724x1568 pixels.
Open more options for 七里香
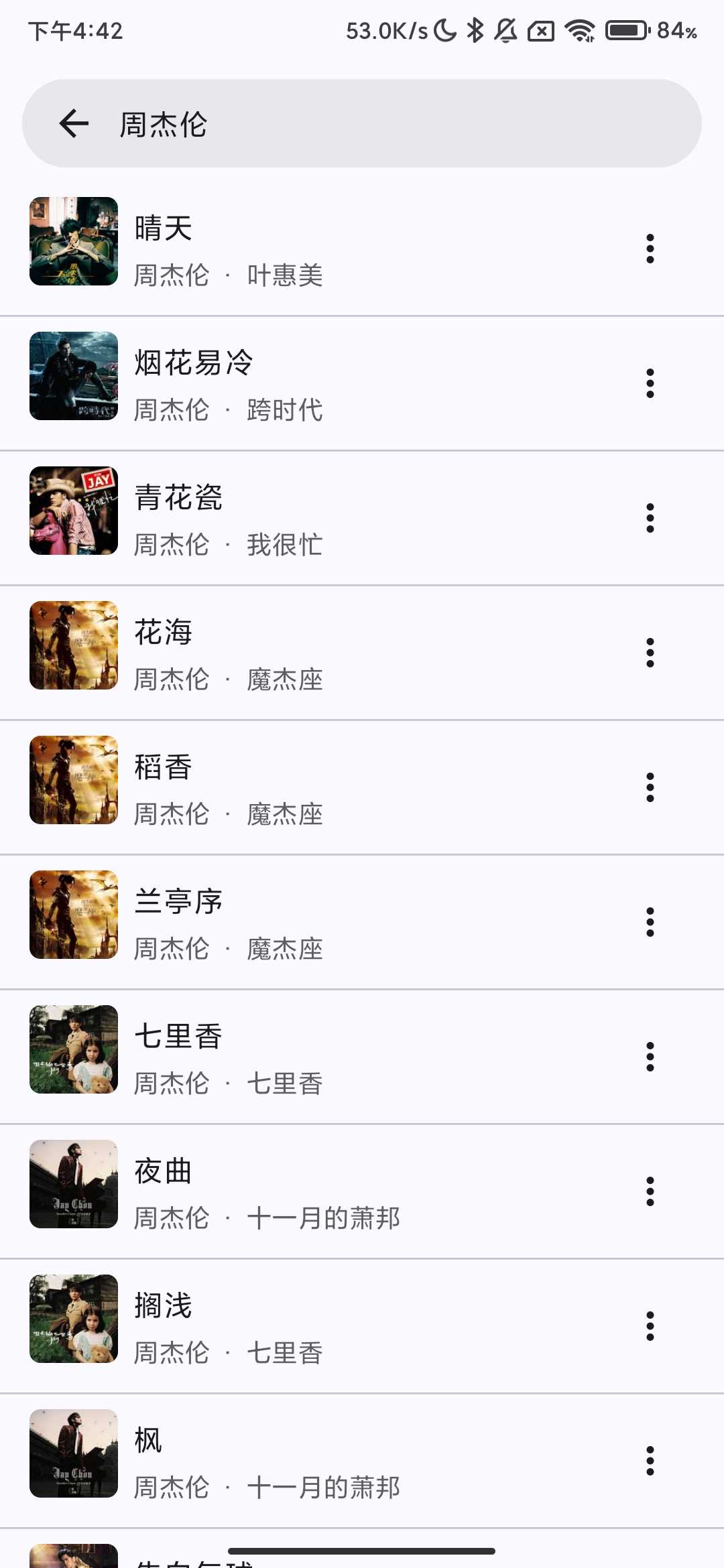(650, 1057)
